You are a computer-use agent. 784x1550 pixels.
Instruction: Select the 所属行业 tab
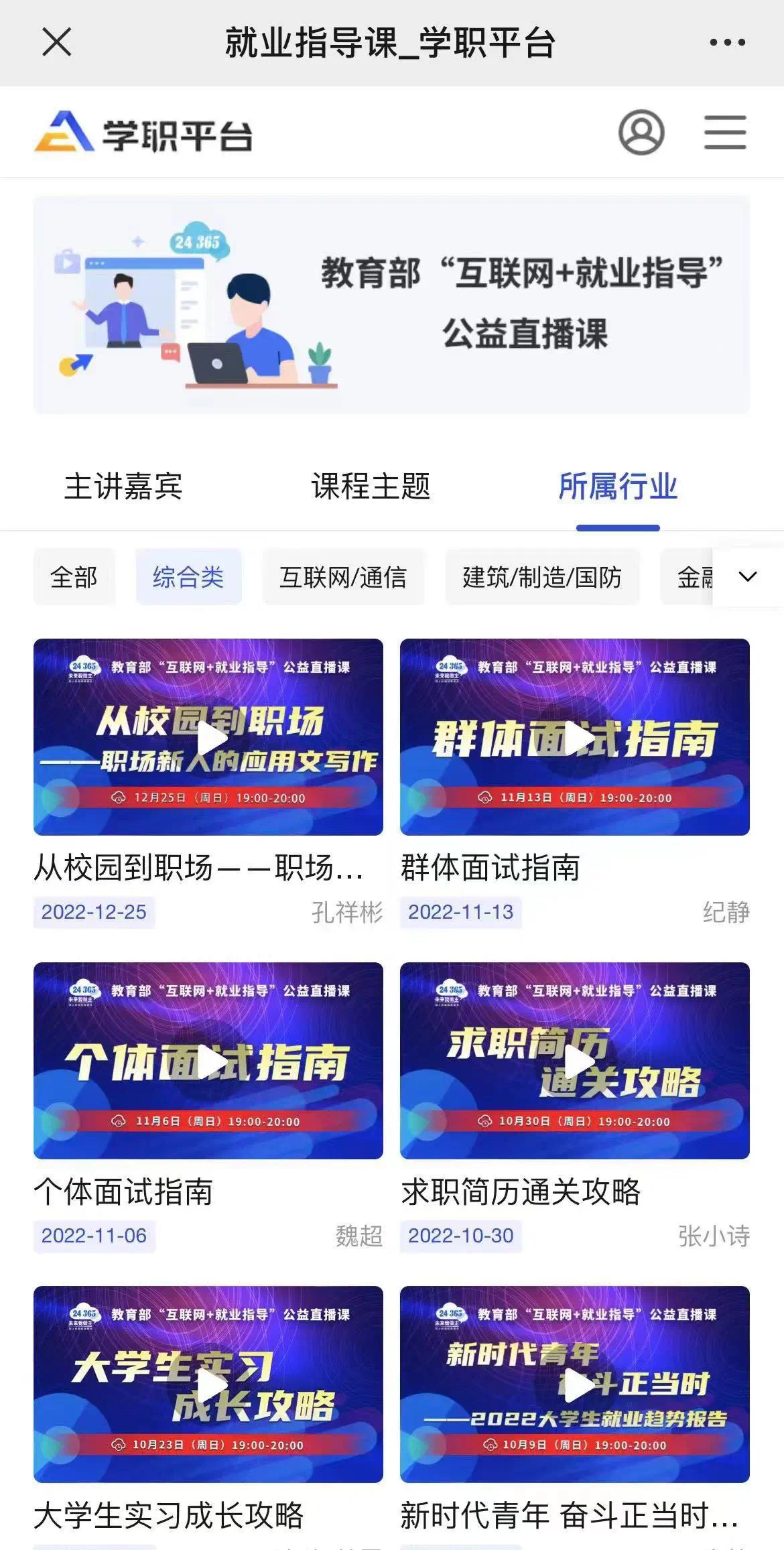point(618,486)
